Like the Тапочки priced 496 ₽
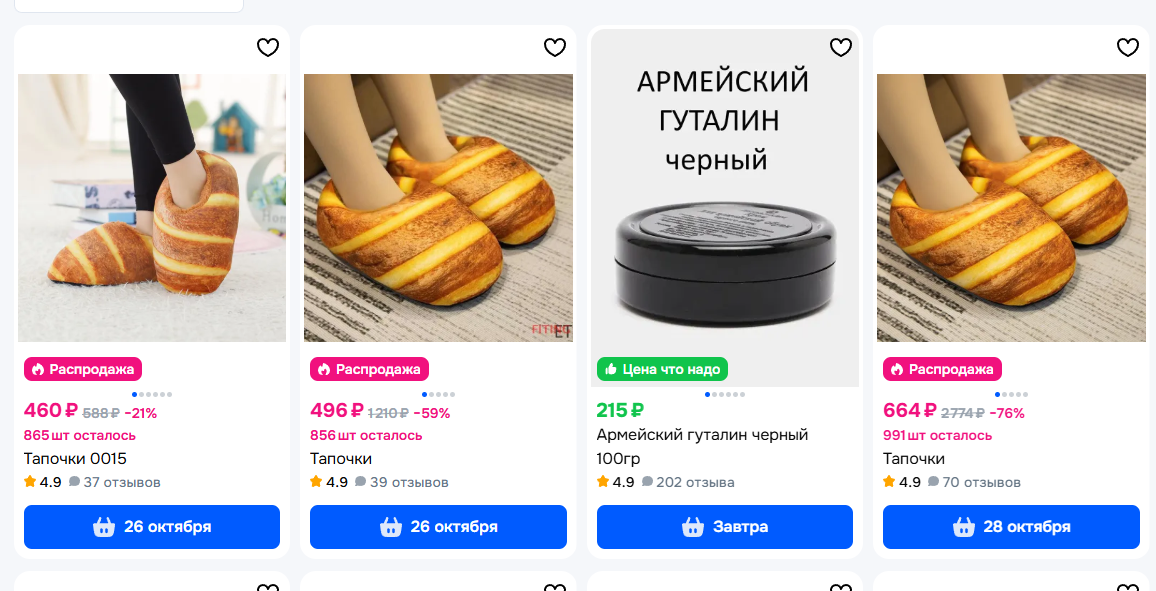This screenshot has height=591, width=1156. coord(554,48)
